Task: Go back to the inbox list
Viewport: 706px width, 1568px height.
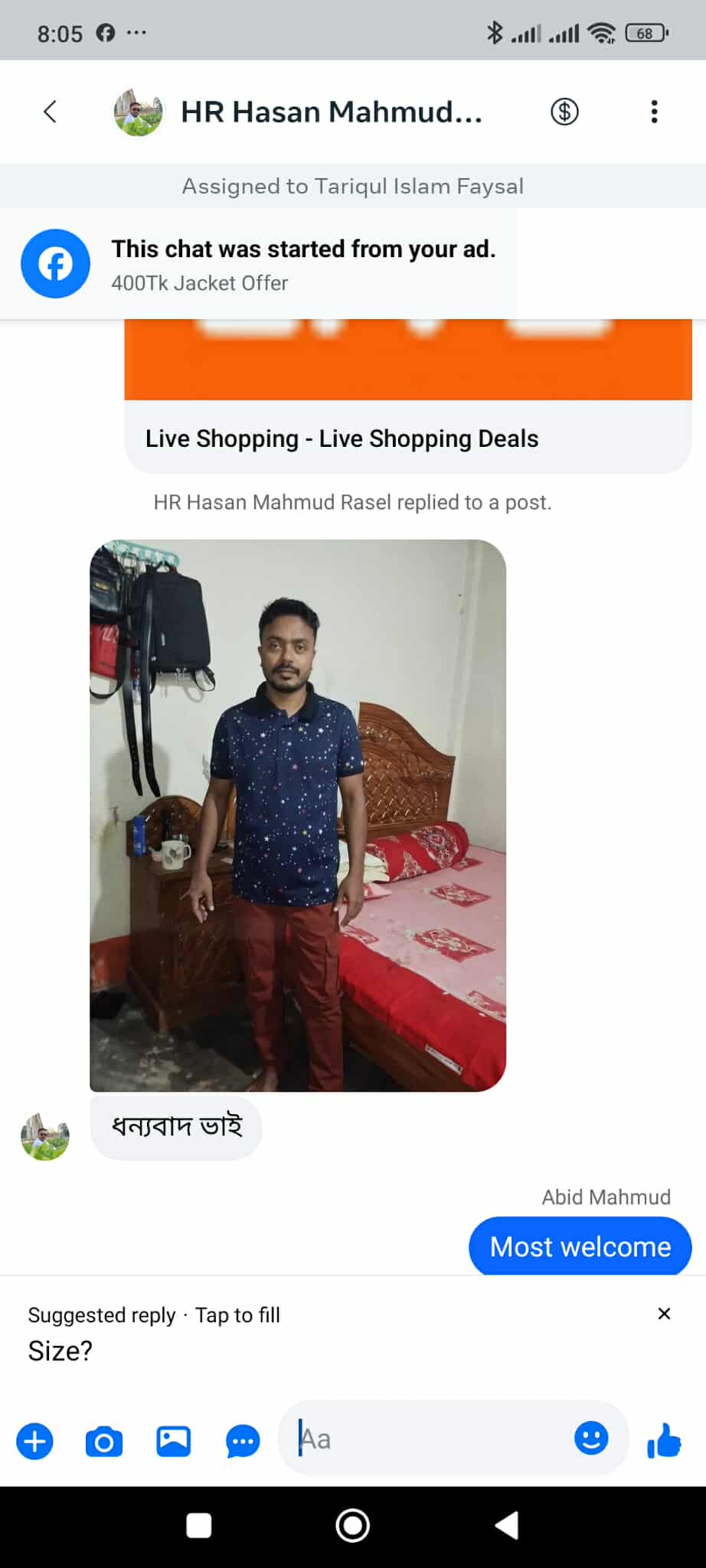Action: coord(51,112)
